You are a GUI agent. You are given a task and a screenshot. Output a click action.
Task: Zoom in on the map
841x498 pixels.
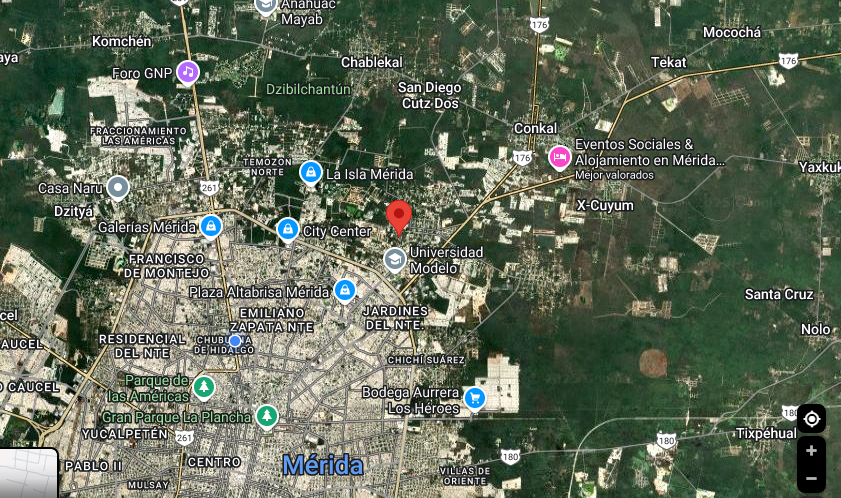811,451
